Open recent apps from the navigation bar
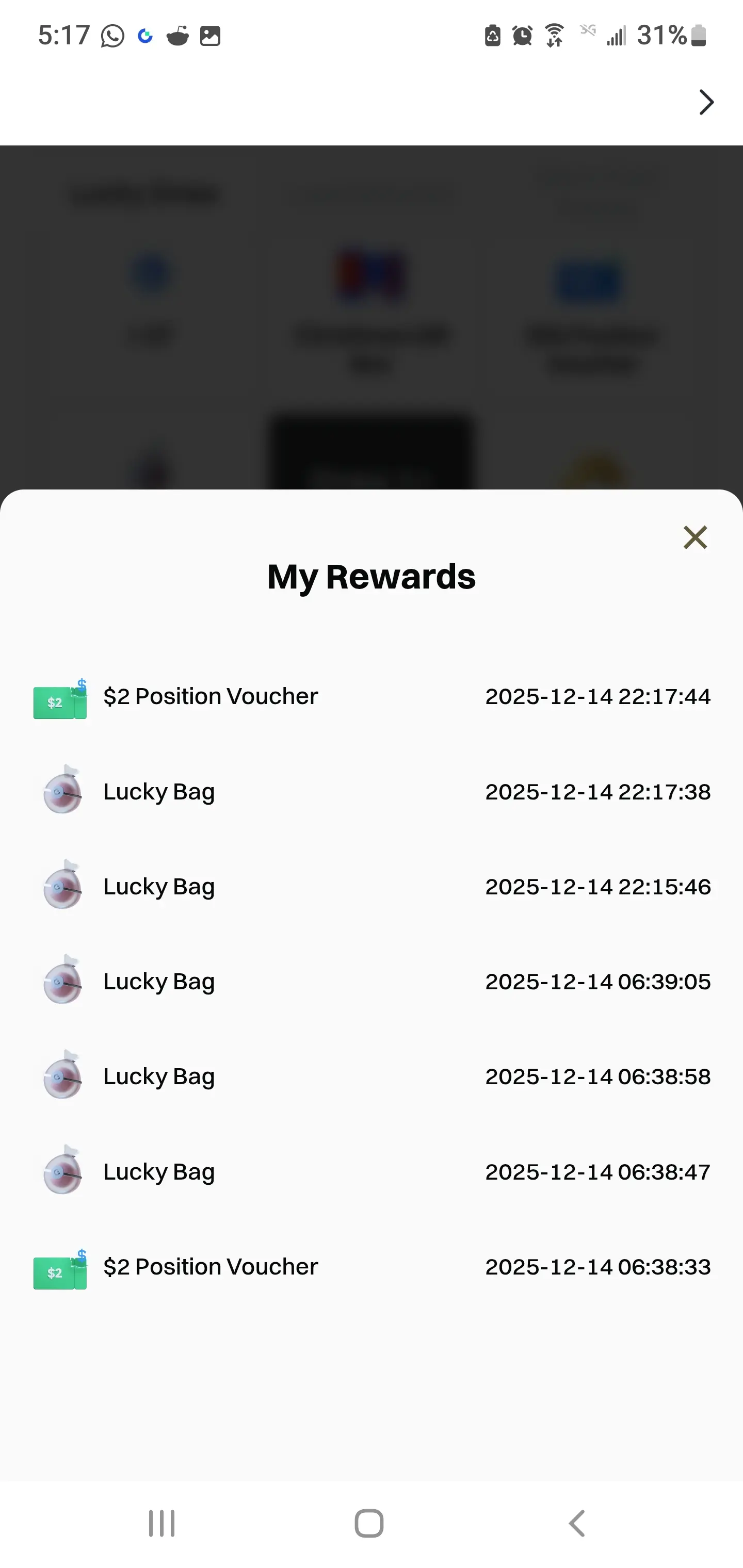Image resolution: width=743 pixels, height=1568 pixels. [x=162, y=1524]
